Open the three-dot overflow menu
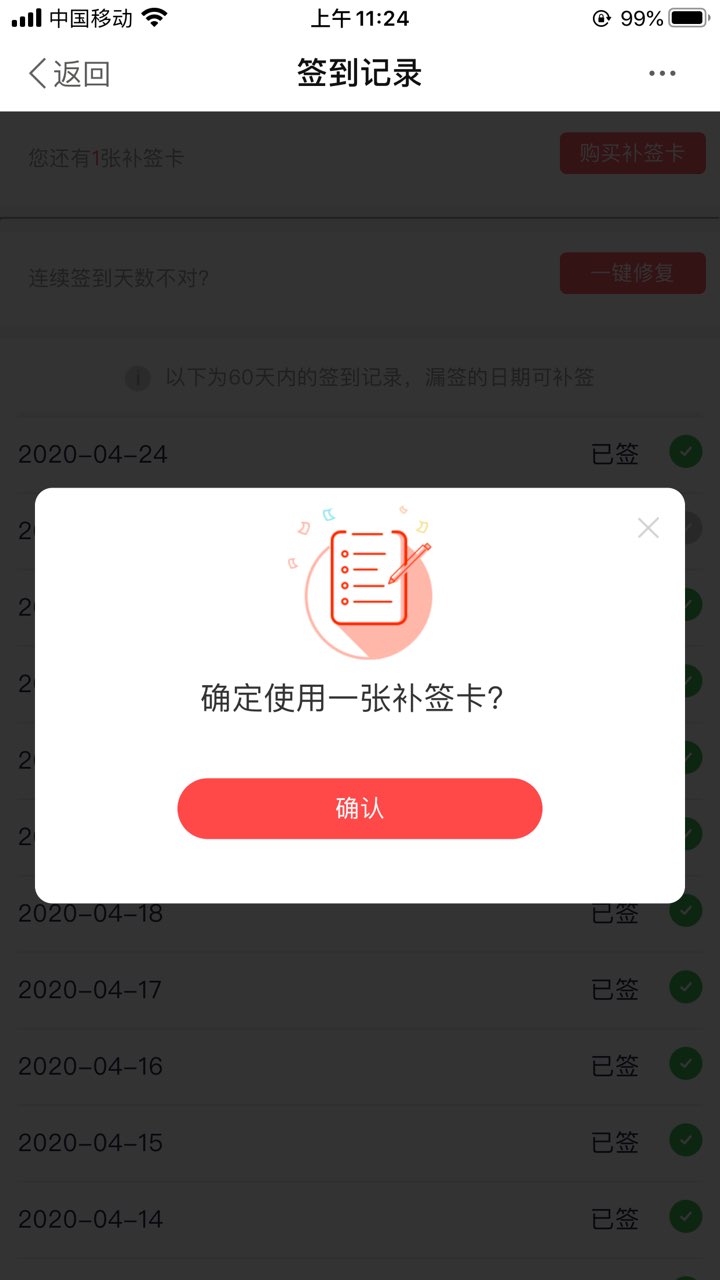This screenshot has width=720, height=1280. click(x=662, y=73)
